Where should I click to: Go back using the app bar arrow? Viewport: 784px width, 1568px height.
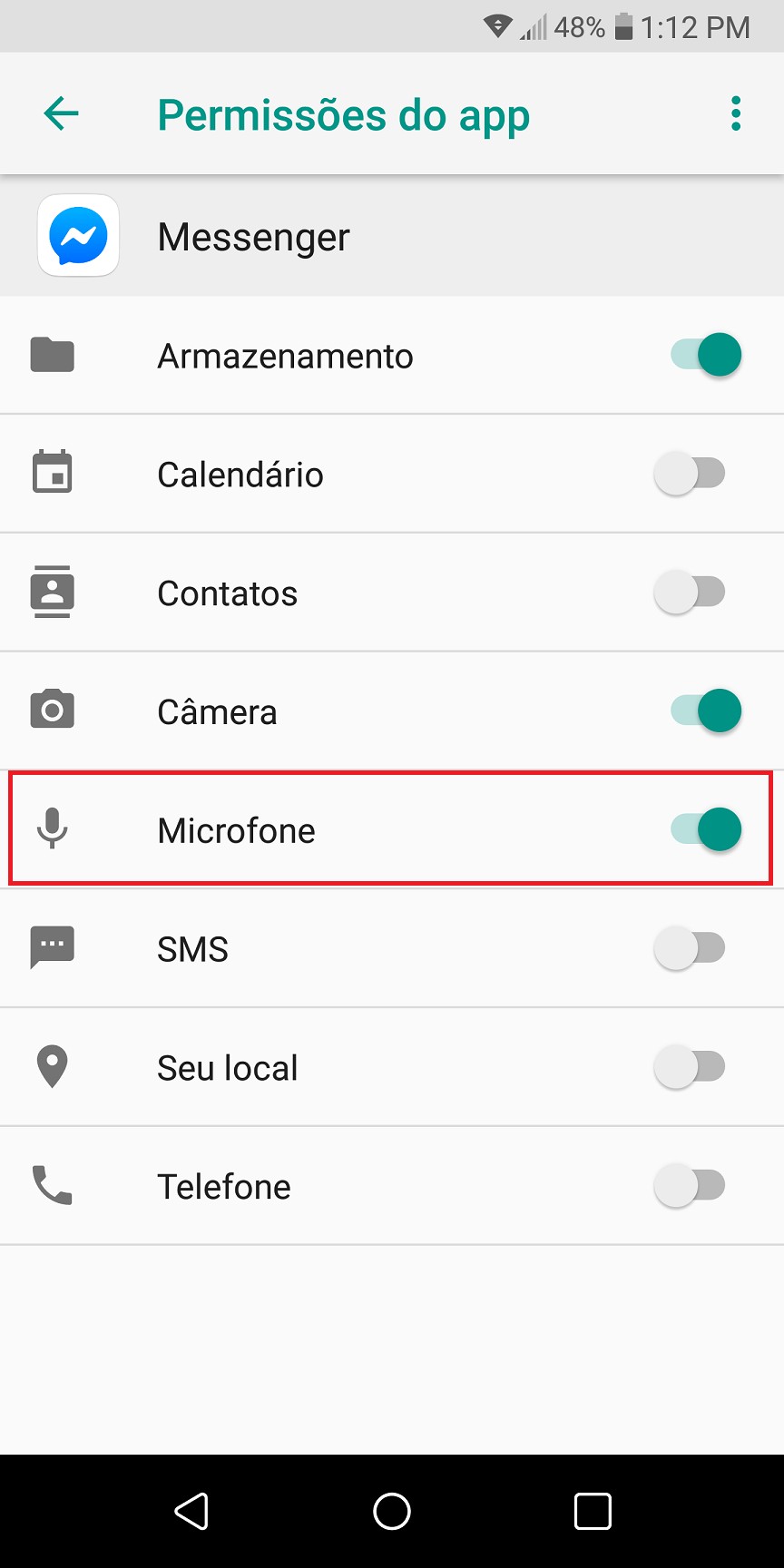point(62,114)
